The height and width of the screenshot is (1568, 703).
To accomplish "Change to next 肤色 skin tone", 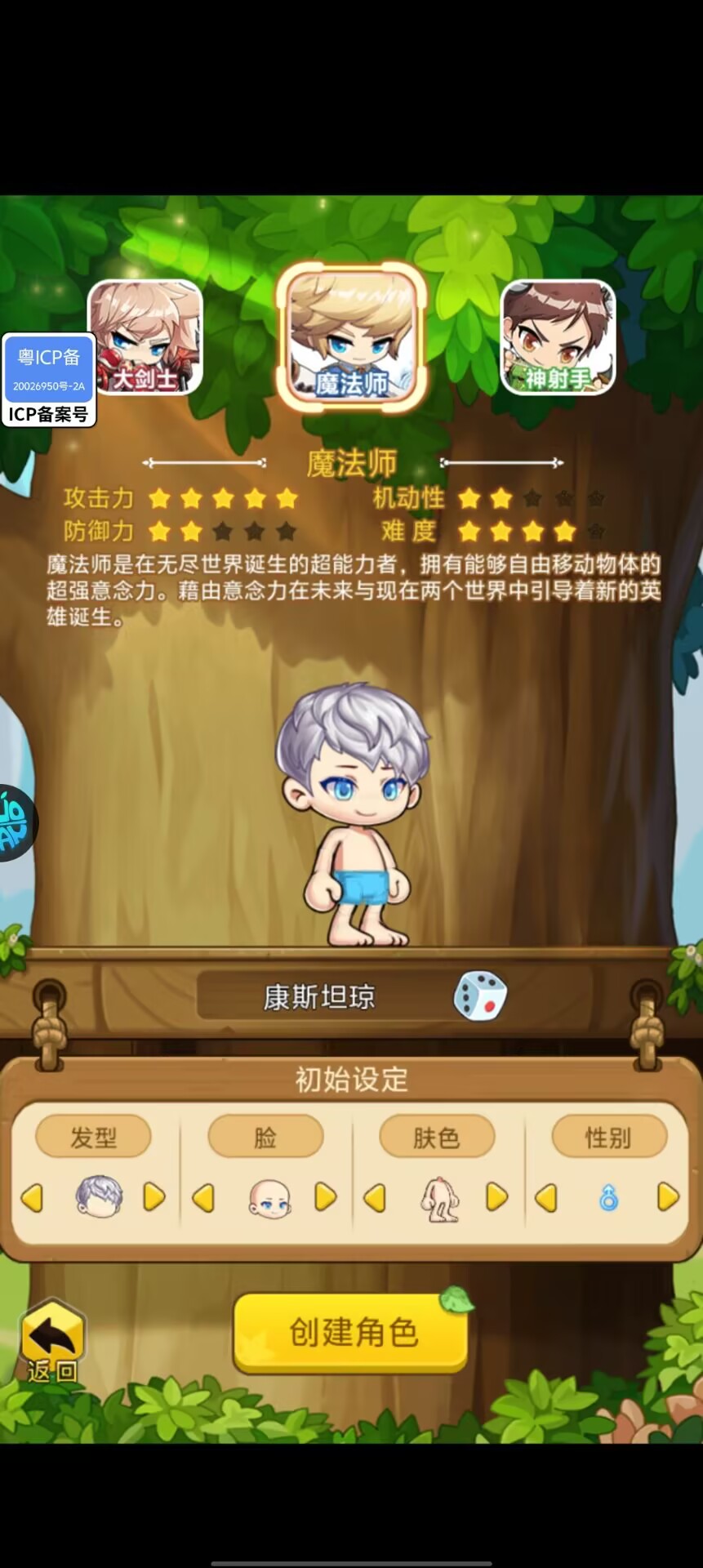I will [x=496, y=1197].
